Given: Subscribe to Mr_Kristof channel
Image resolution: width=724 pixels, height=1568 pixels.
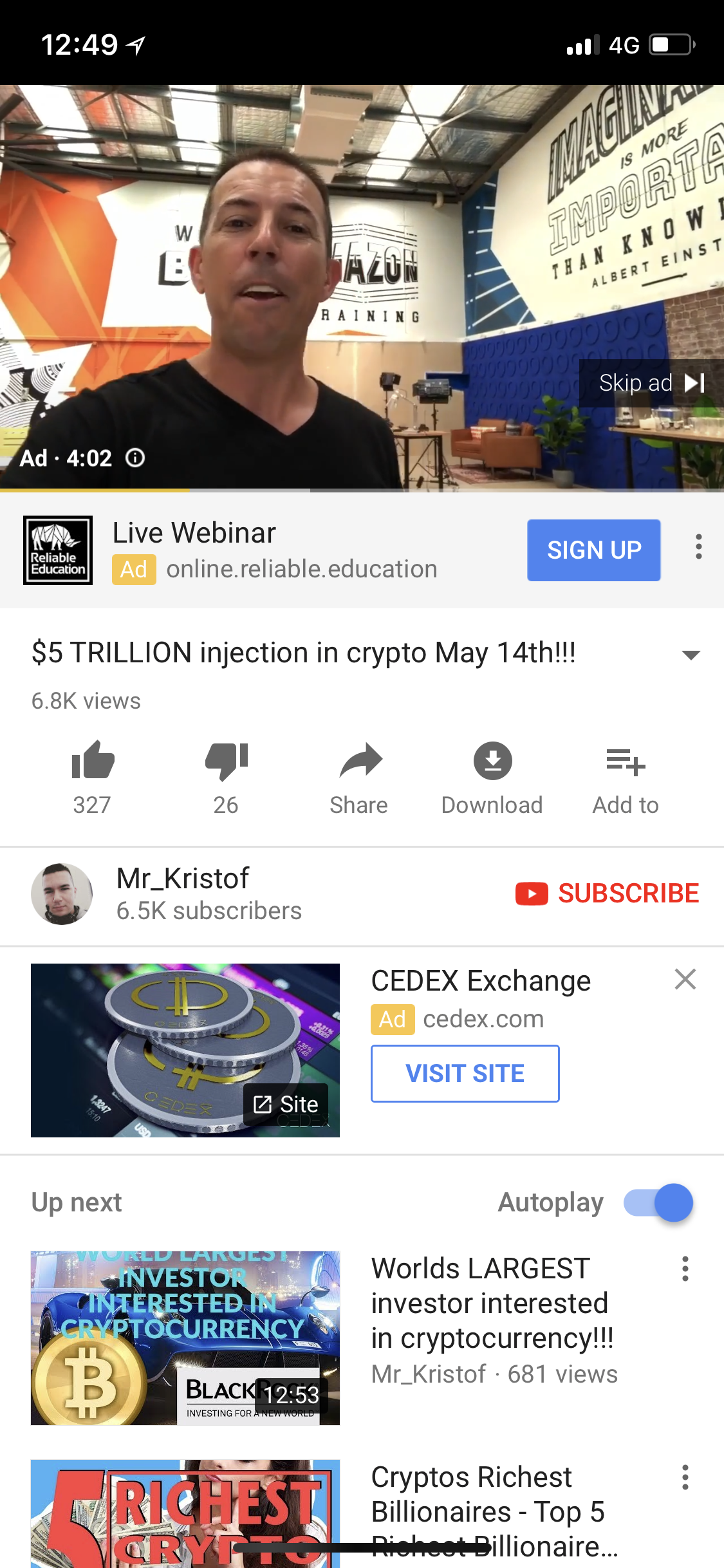Looking at the screenshot, I should 607,893.
